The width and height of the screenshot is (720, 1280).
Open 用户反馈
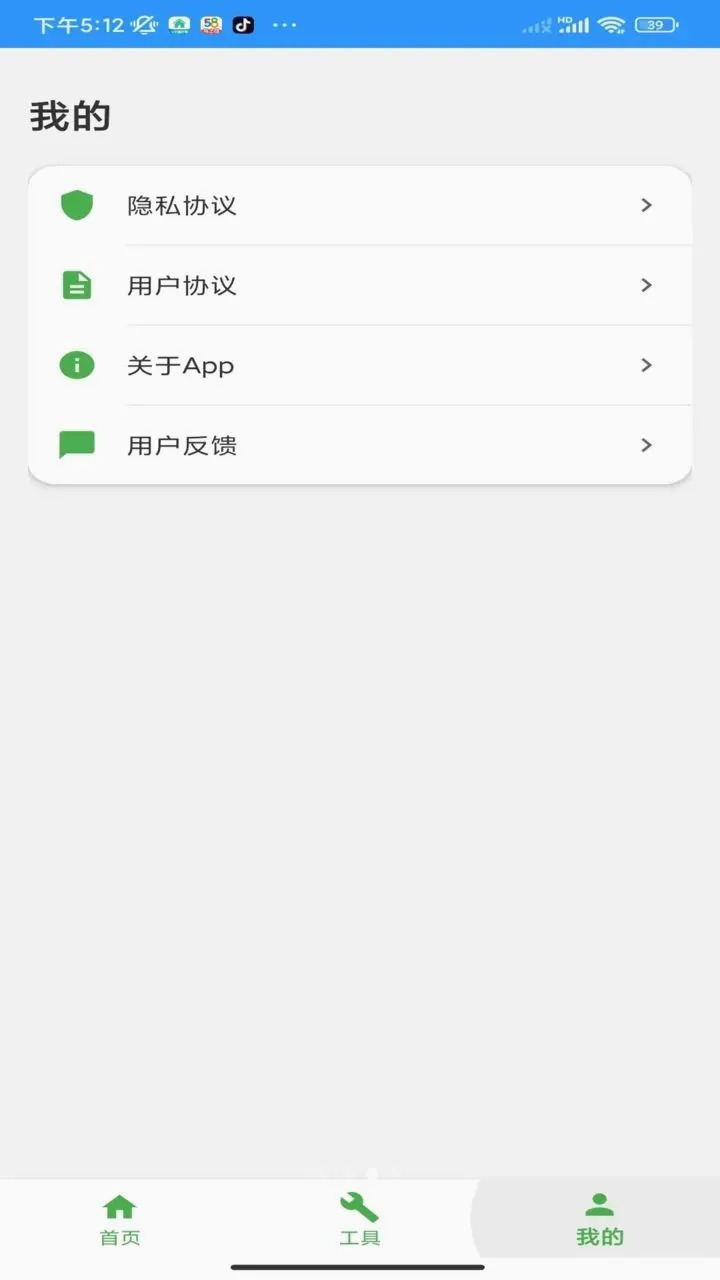[x=360, y=445]
